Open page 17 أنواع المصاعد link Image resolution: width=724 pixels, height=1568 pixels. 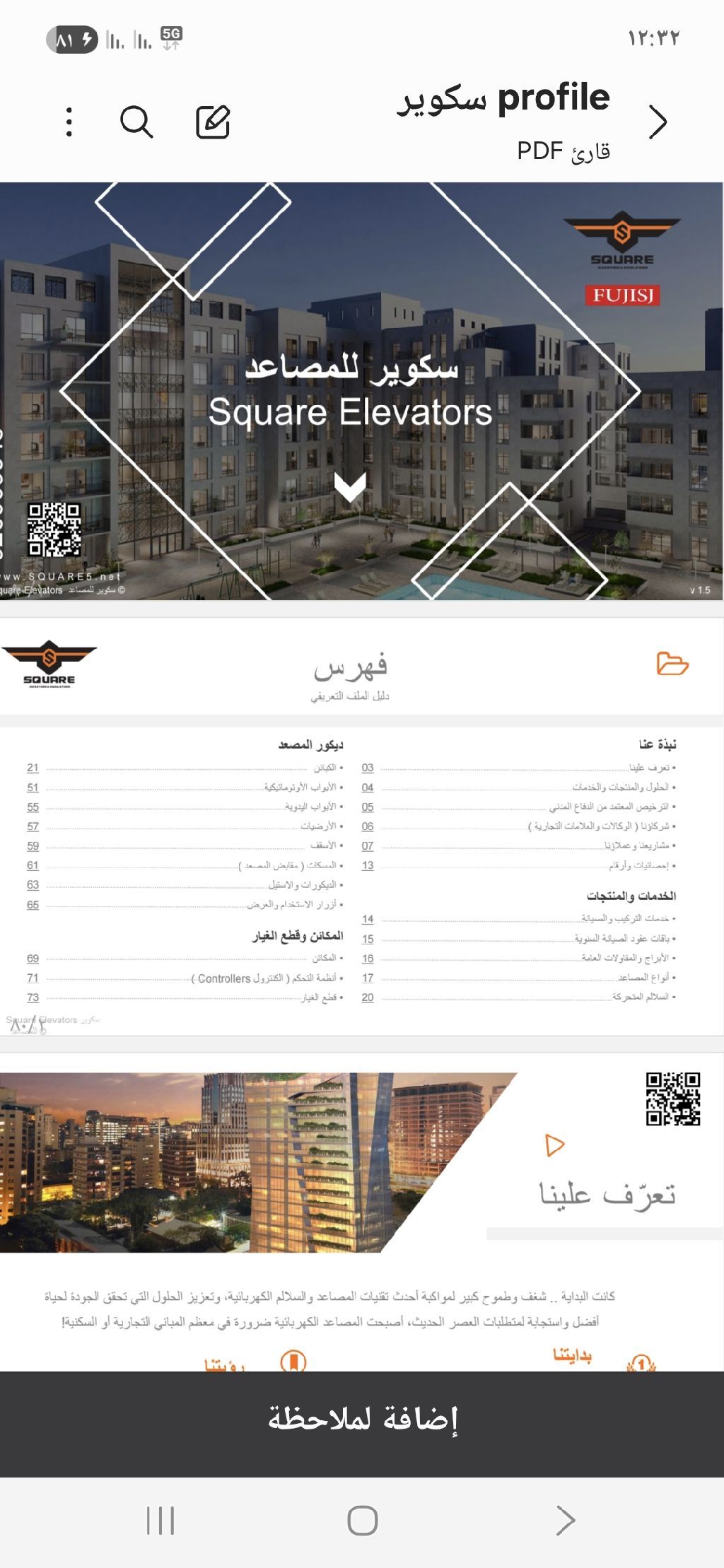(368, 978)
